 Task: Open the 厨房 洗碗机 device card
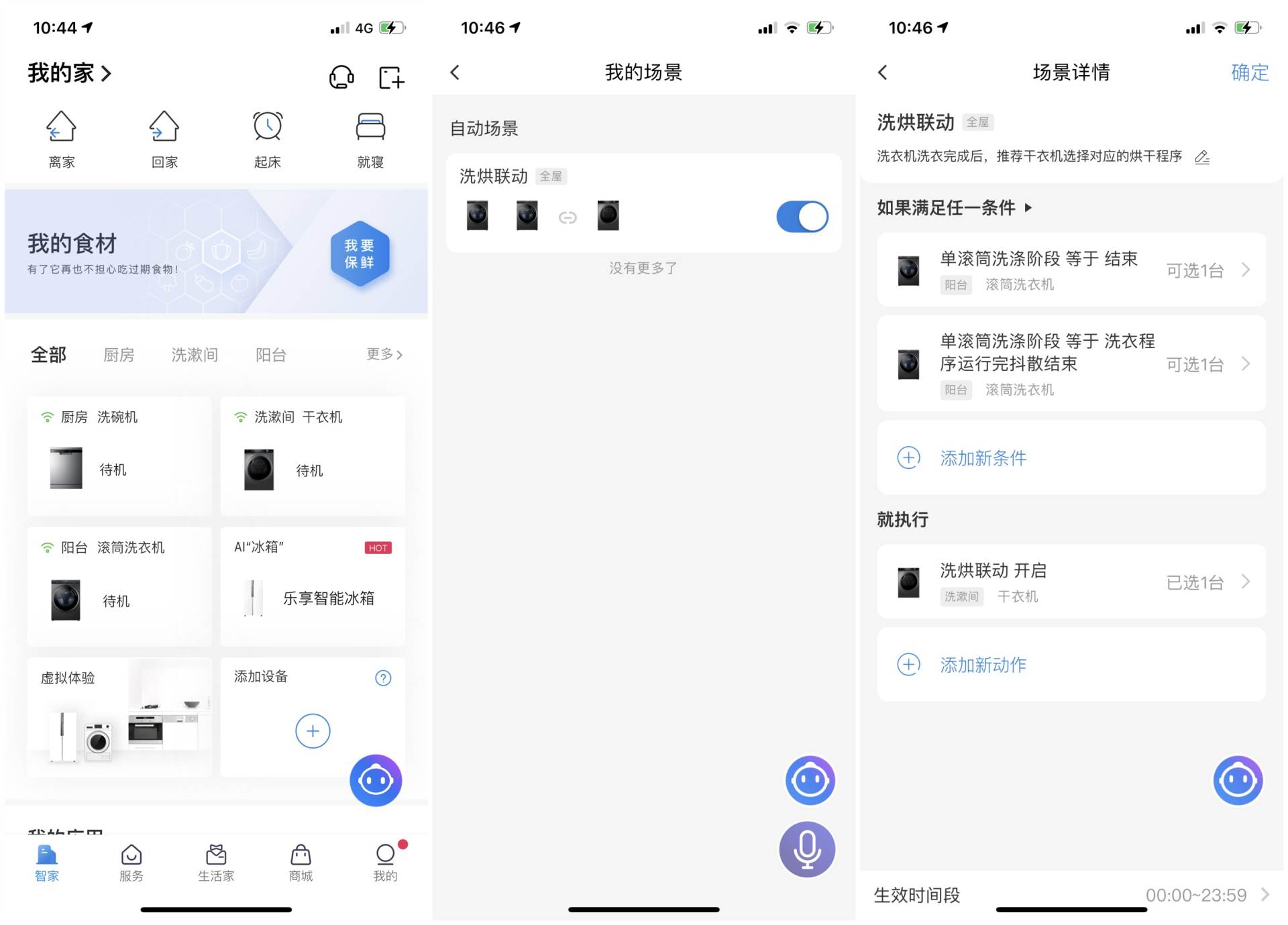[x=119, y=455]
